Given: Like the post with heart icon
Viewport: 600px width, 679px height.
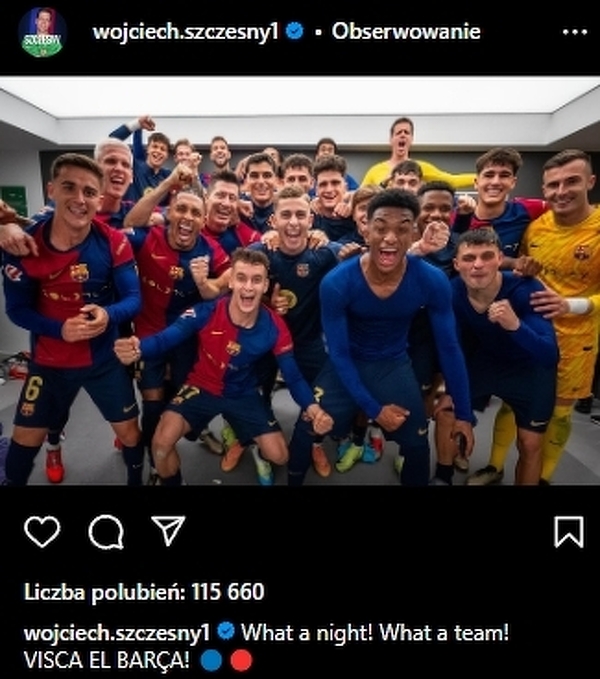Looking at the screenshot, I should [x=41, y=532].
